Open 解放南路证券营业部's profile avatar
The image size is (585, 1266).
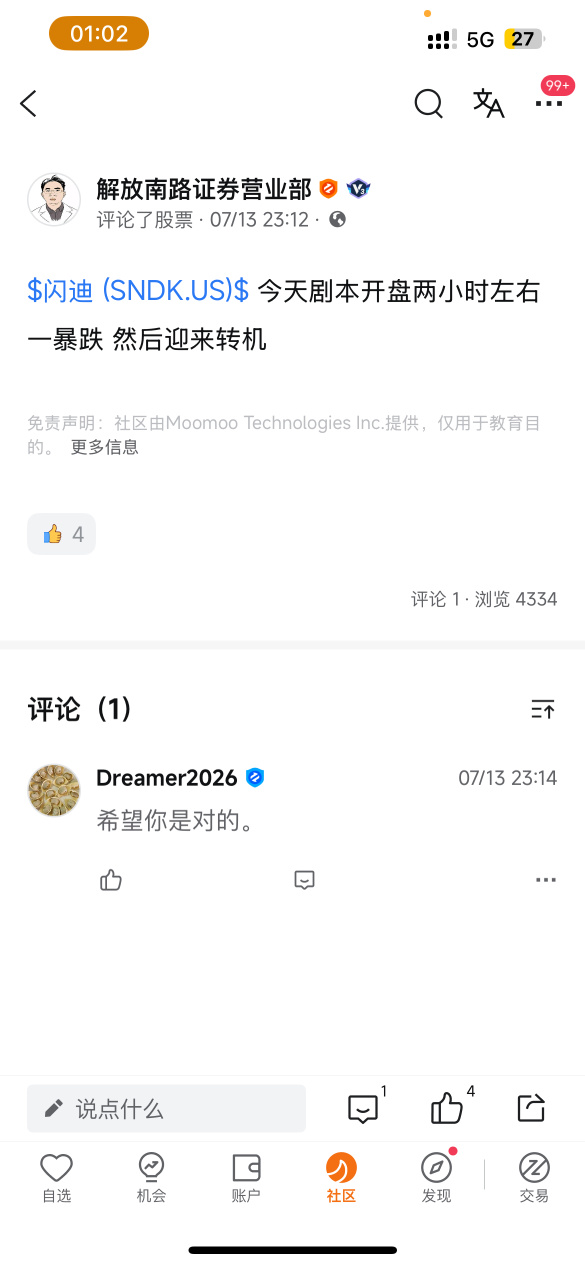54,198
